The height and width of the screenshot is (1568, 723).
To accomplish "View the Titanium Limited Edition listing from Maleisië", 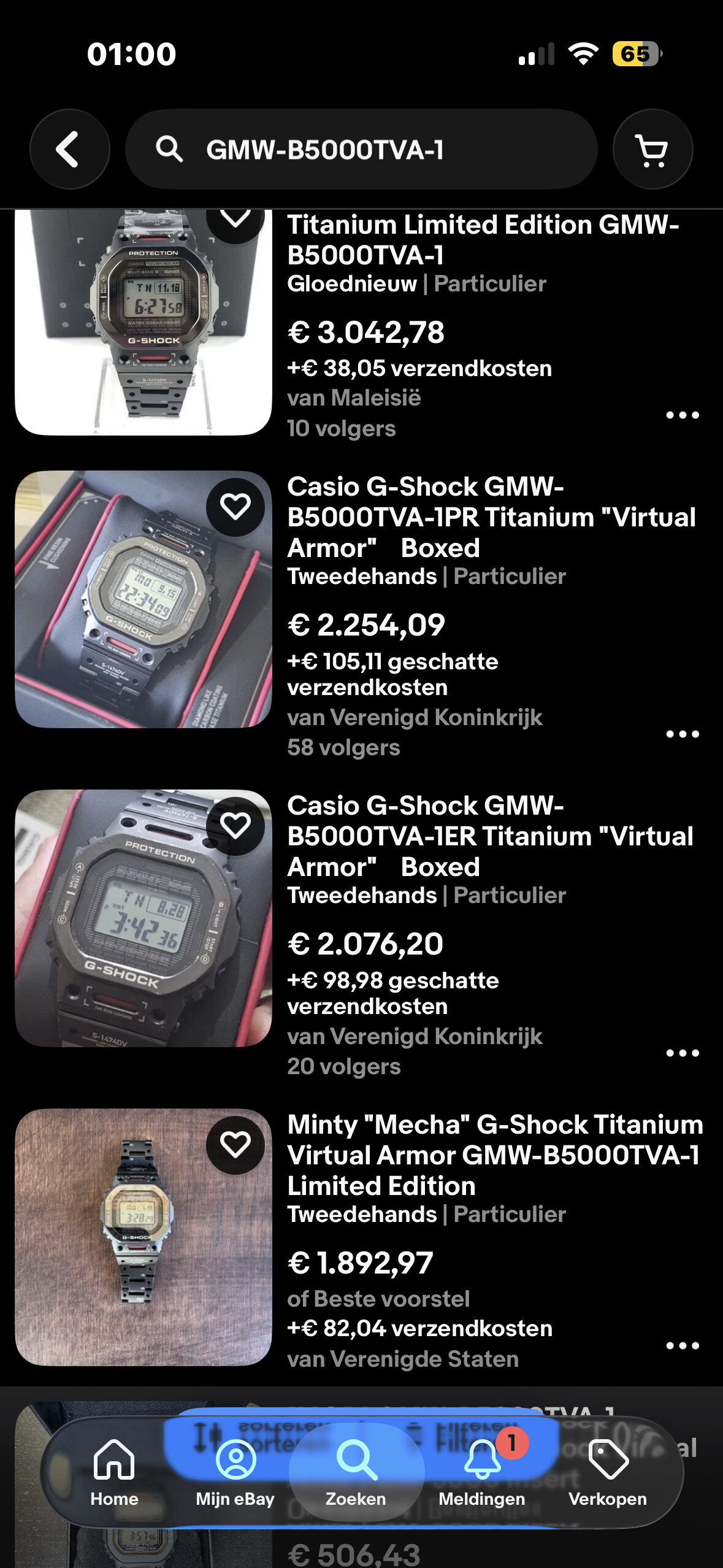I will [483, 240].
